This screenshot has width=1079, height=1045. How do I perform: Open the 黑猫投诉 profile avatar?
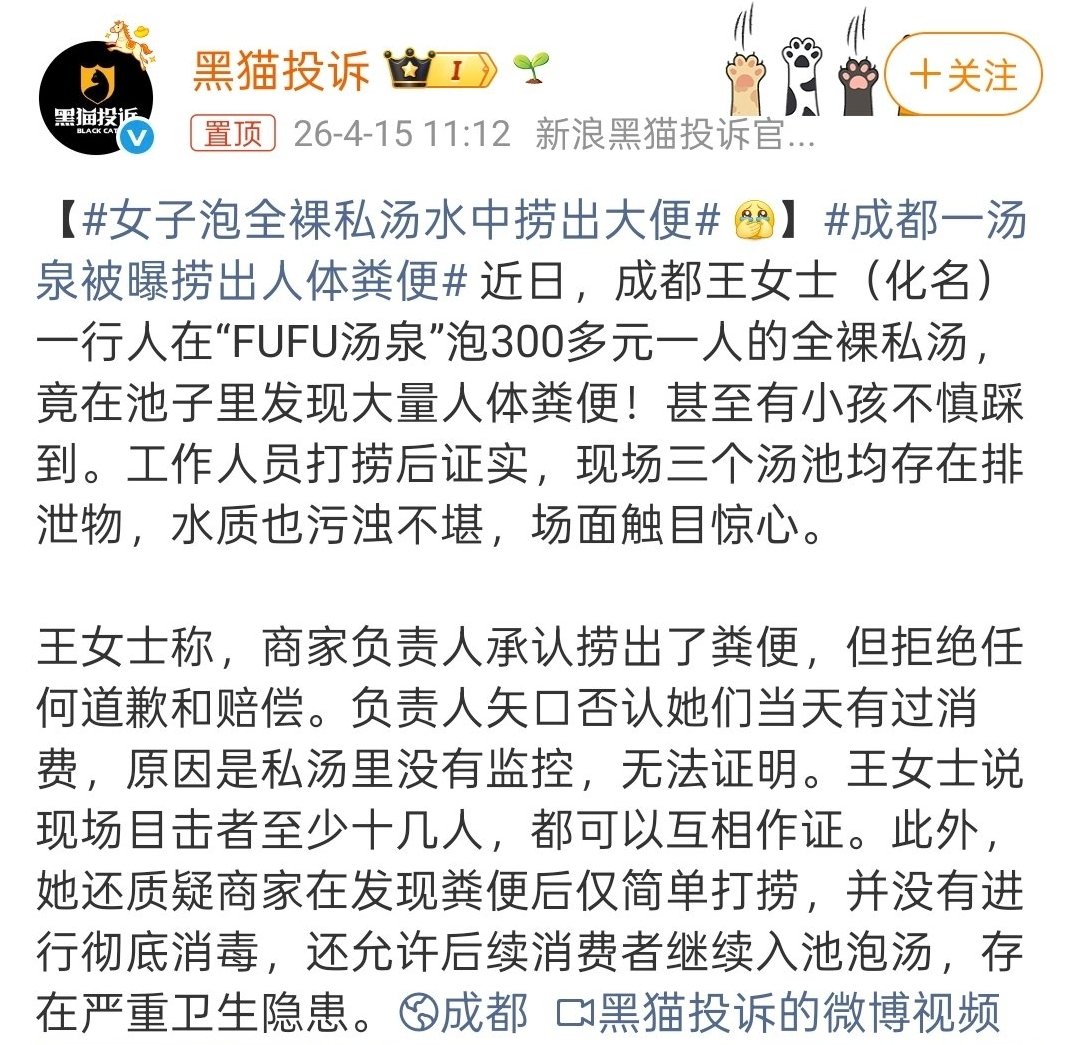tap(96, 96)
